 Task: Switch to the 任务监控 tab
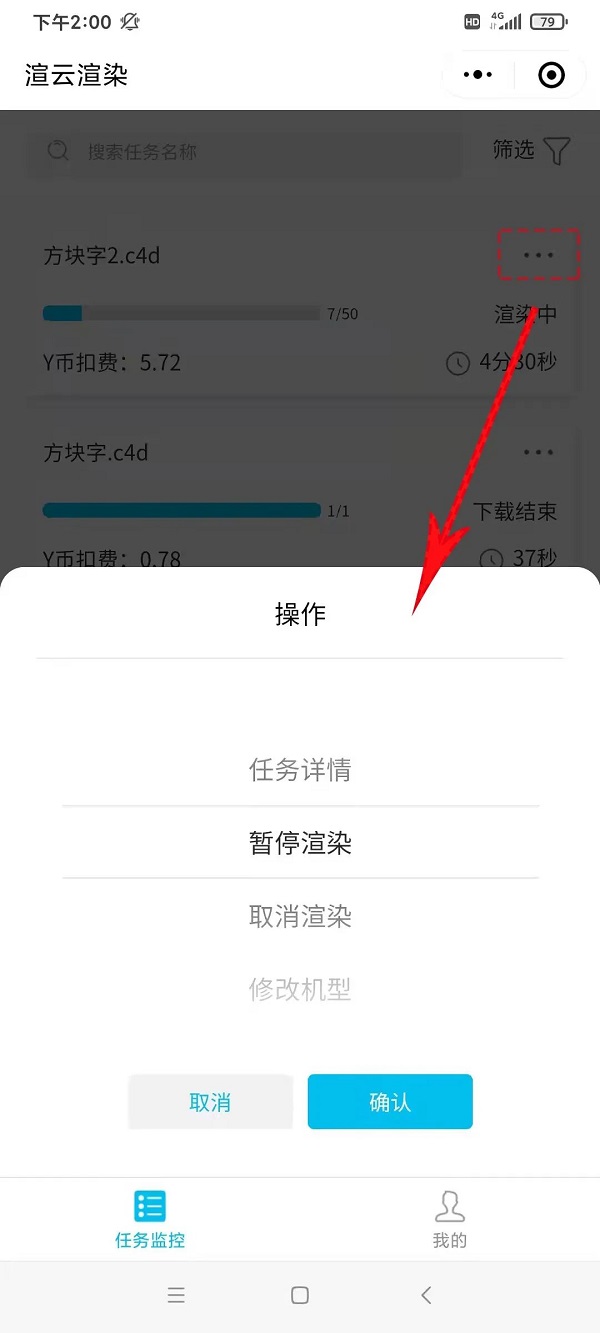150,1220
